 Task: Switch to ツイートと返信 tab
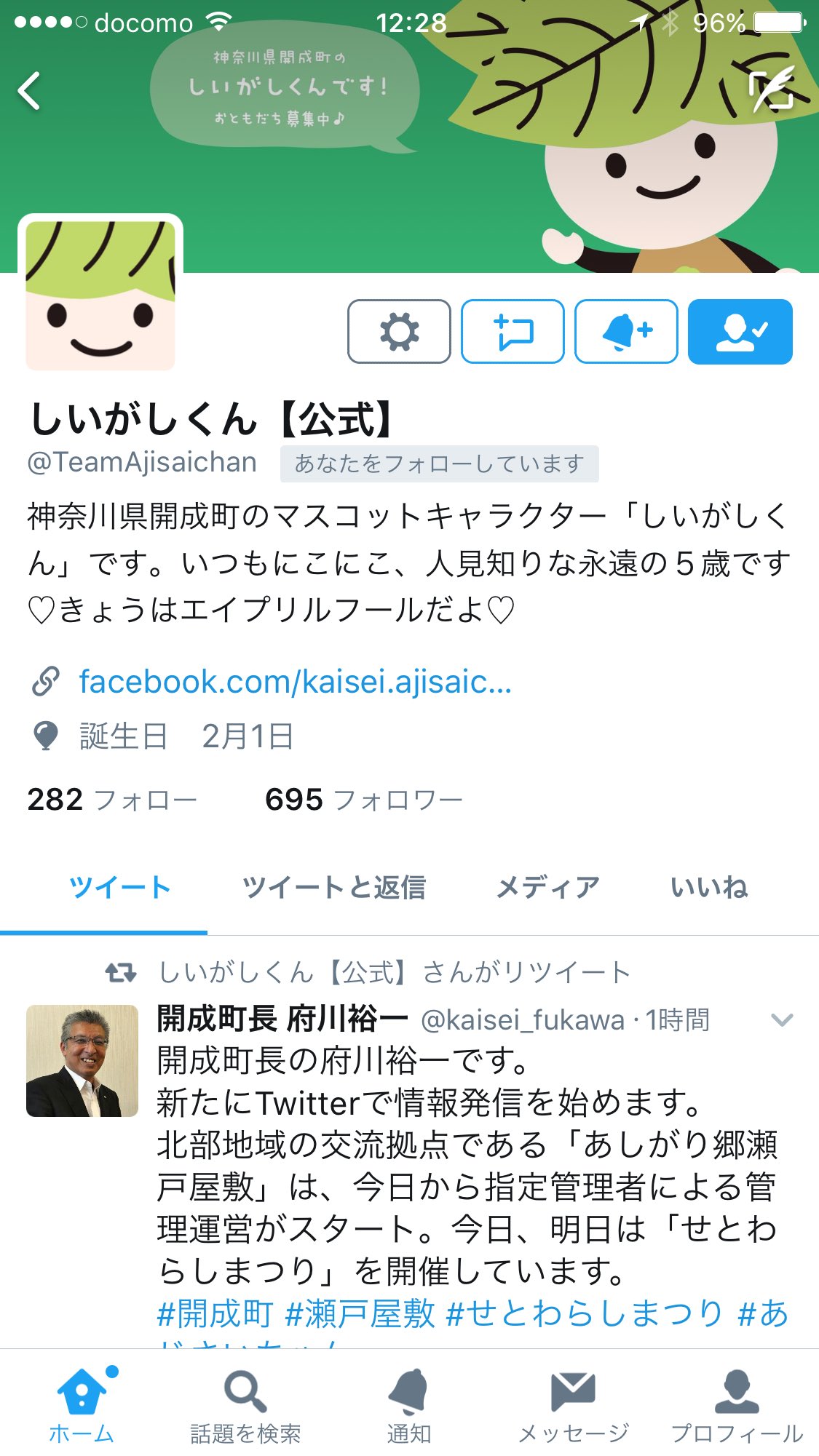pos(334,888)
